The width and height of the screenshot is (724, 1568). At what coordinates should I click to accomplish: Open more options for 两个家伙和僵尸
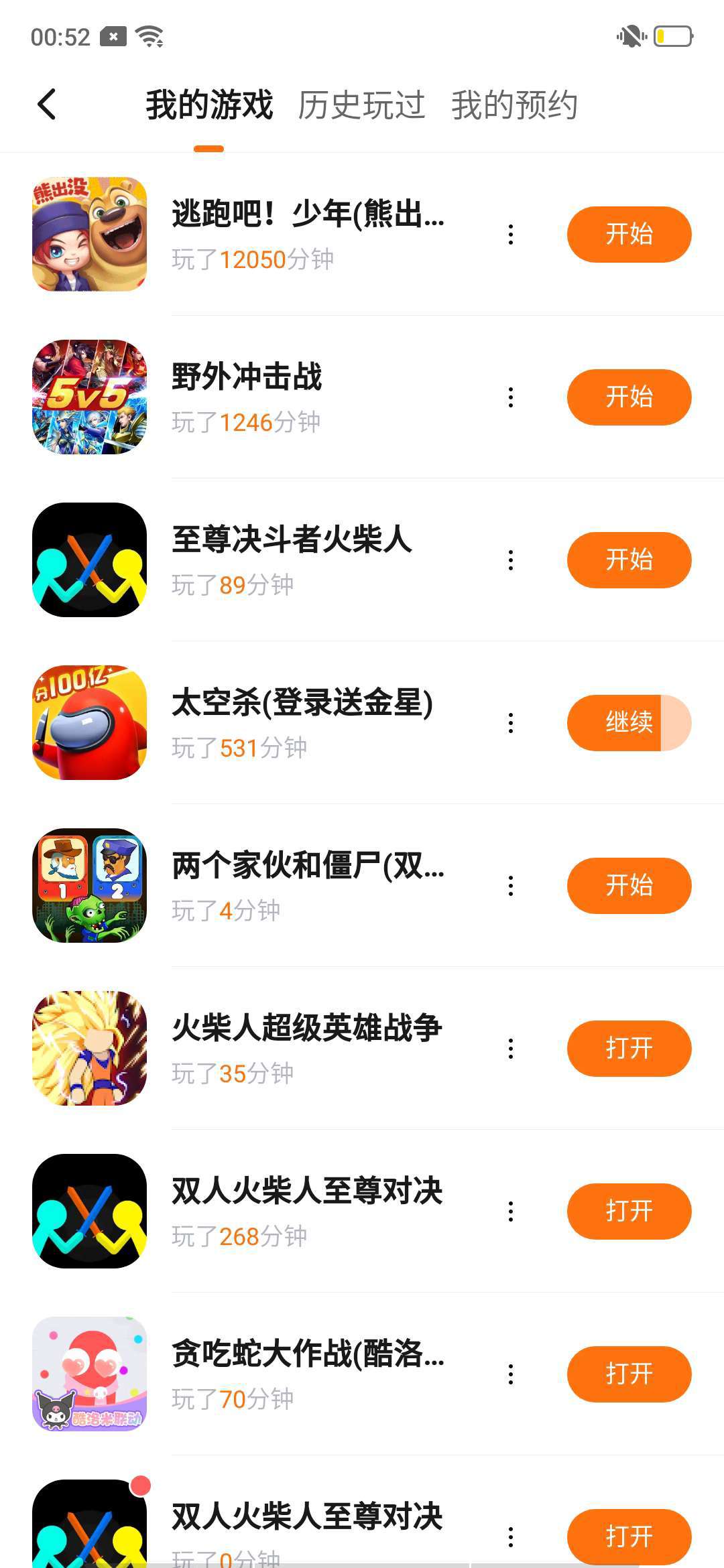point(511,886)
